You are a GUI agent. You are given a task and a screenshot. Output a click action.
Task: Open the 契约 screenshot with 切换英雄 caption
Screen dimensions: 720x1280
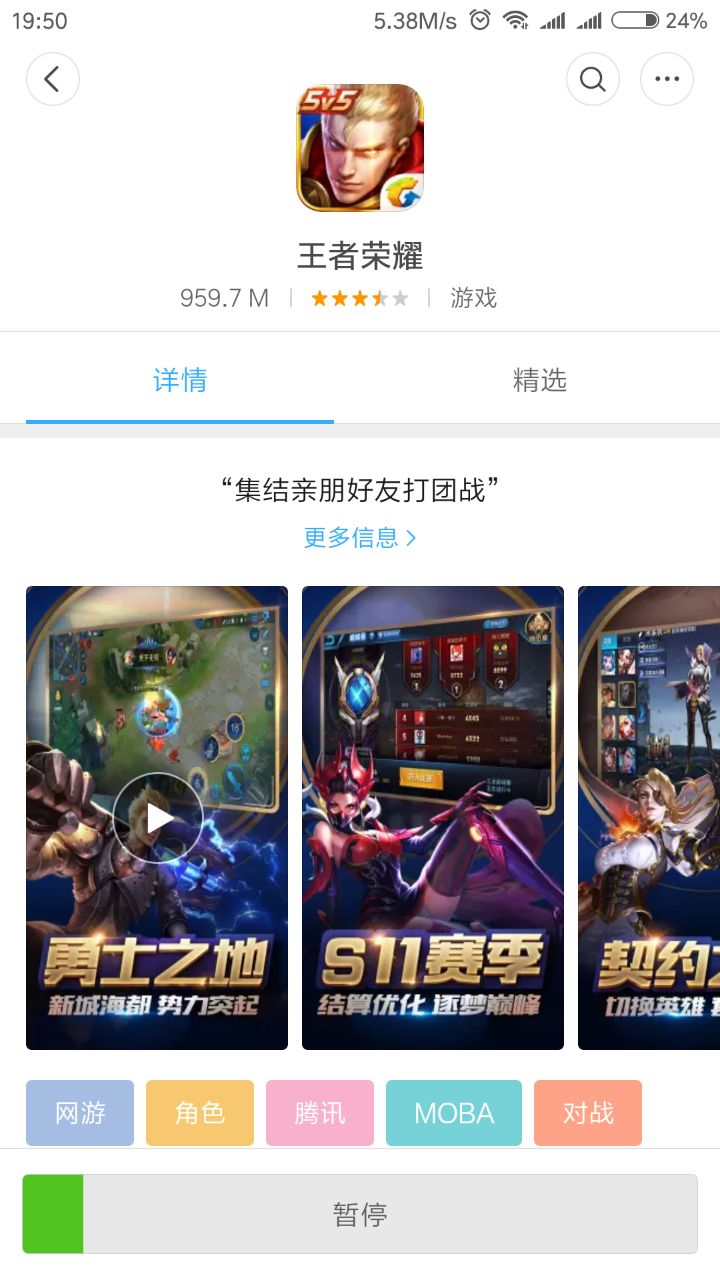tap(649, 818)
